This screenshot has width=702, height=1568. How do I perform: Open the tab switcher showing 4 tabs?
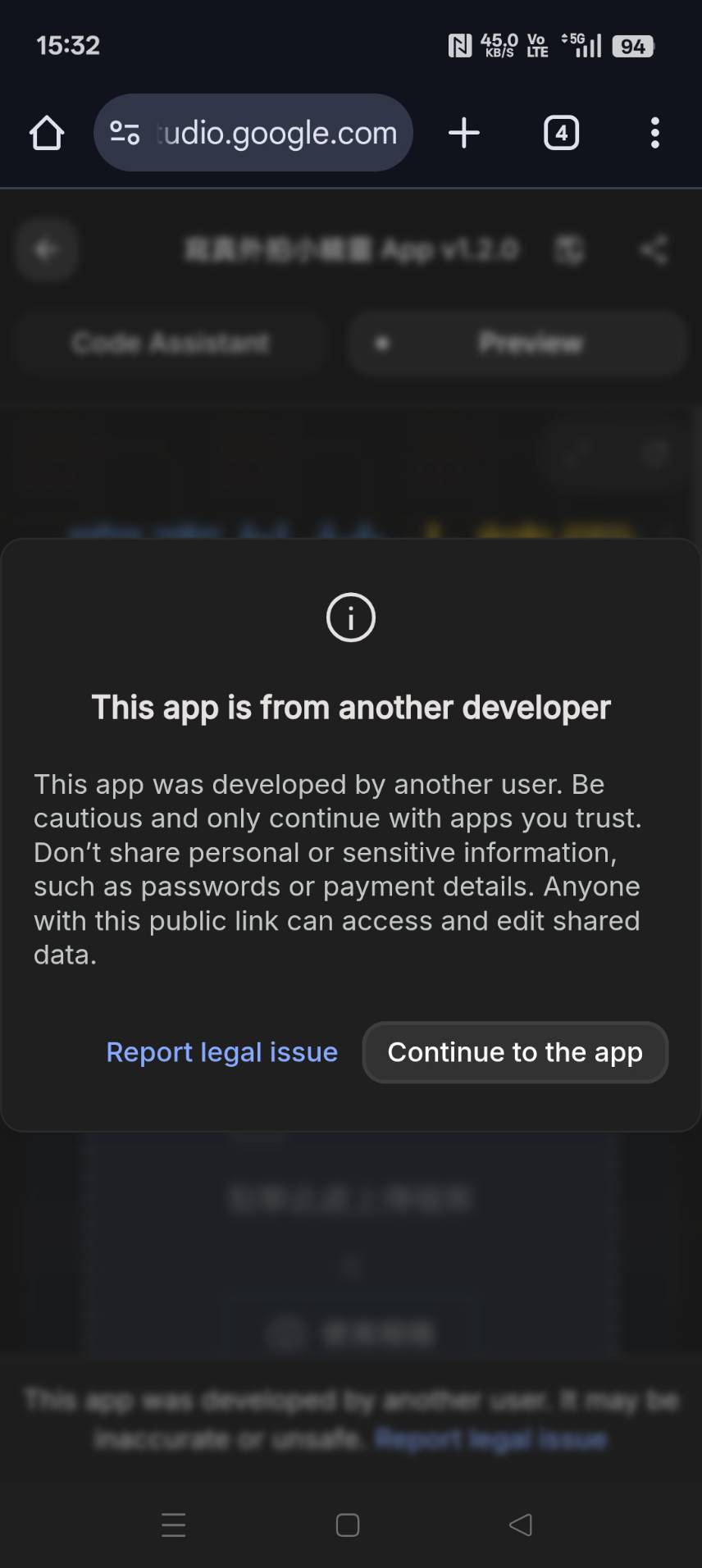[562, 133]
